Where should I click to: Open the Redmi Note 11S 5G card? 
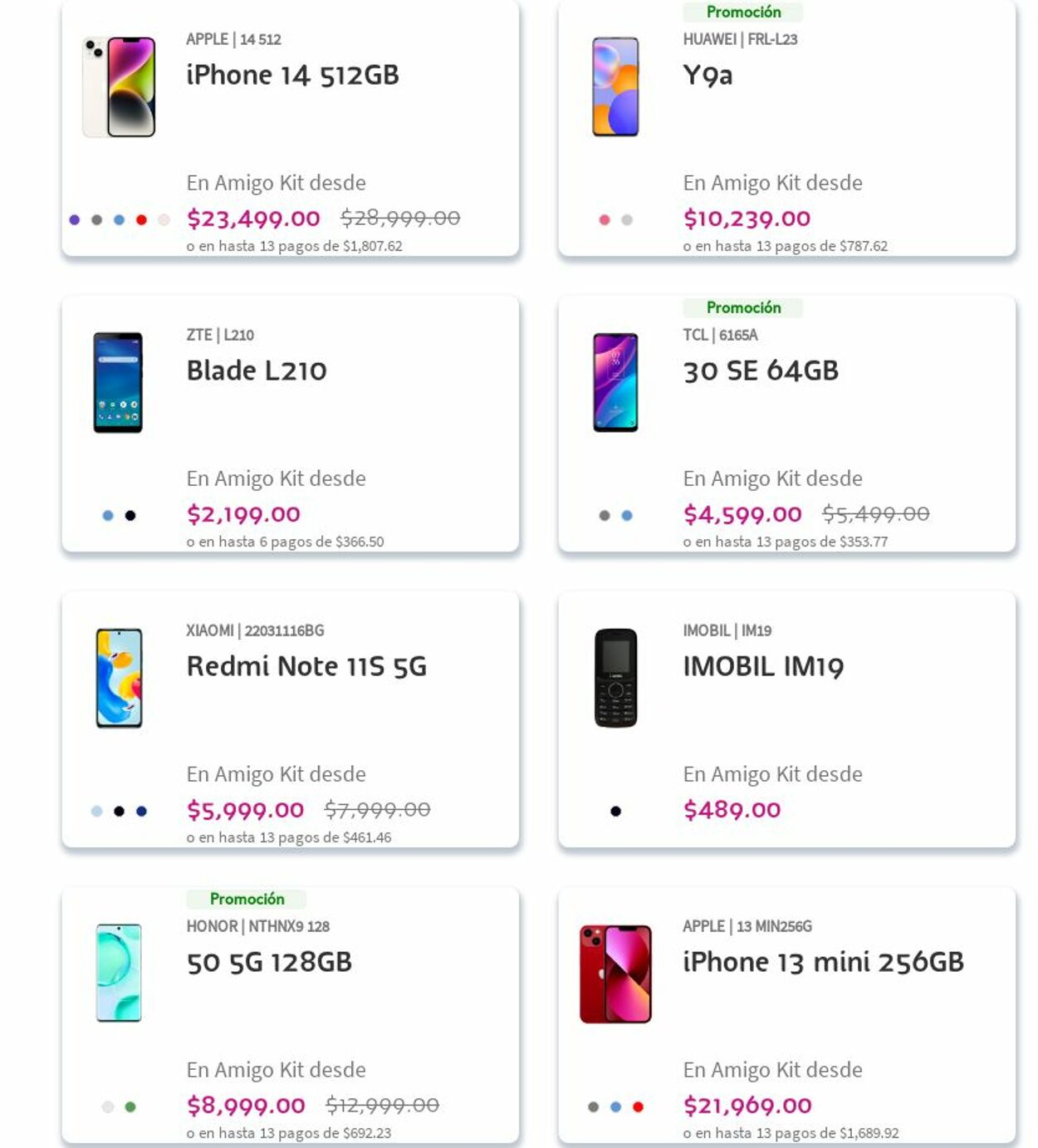tap(306, 666)
